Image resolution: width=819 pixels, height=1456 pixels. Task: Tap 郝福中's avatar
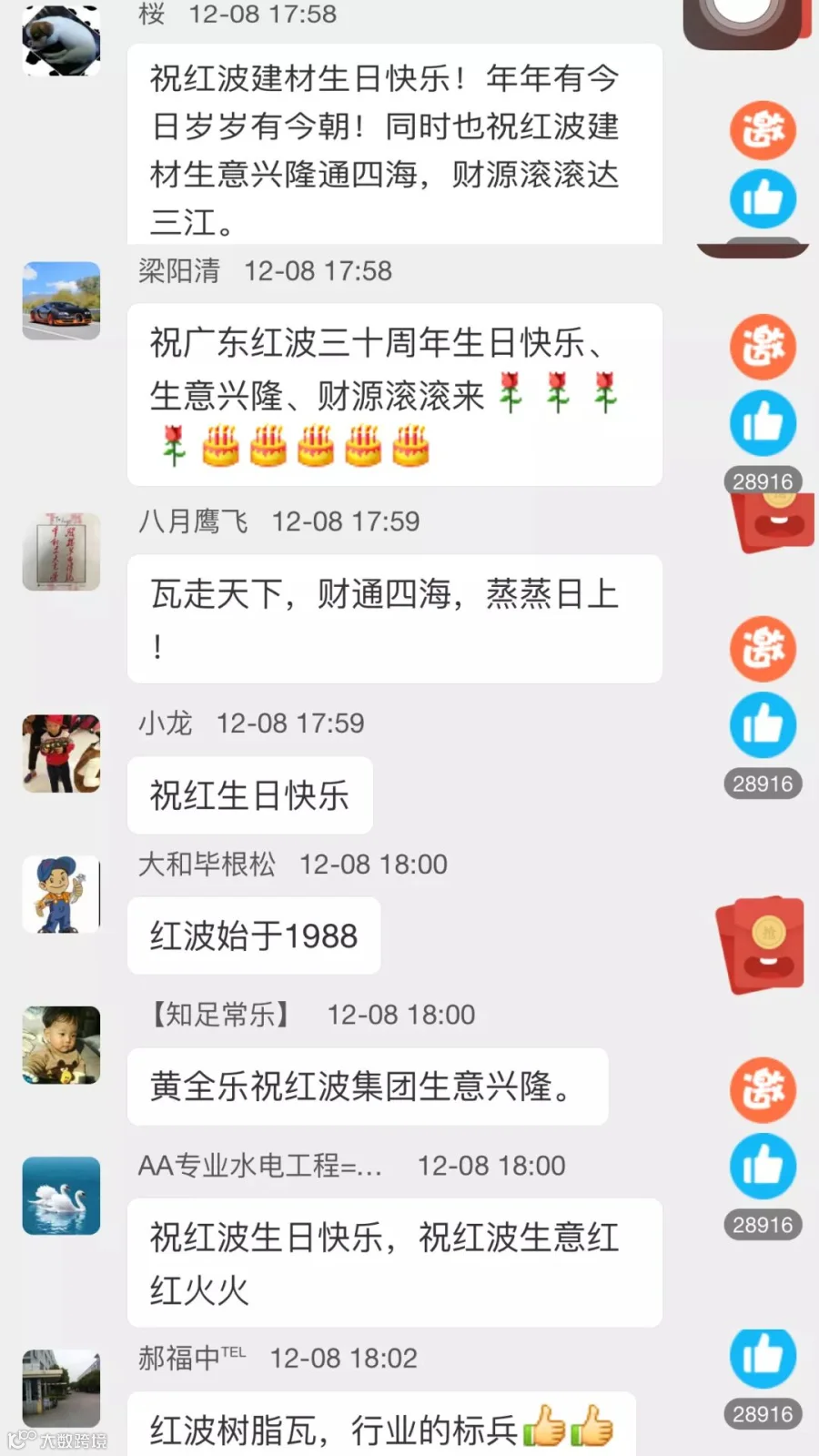61,1389
